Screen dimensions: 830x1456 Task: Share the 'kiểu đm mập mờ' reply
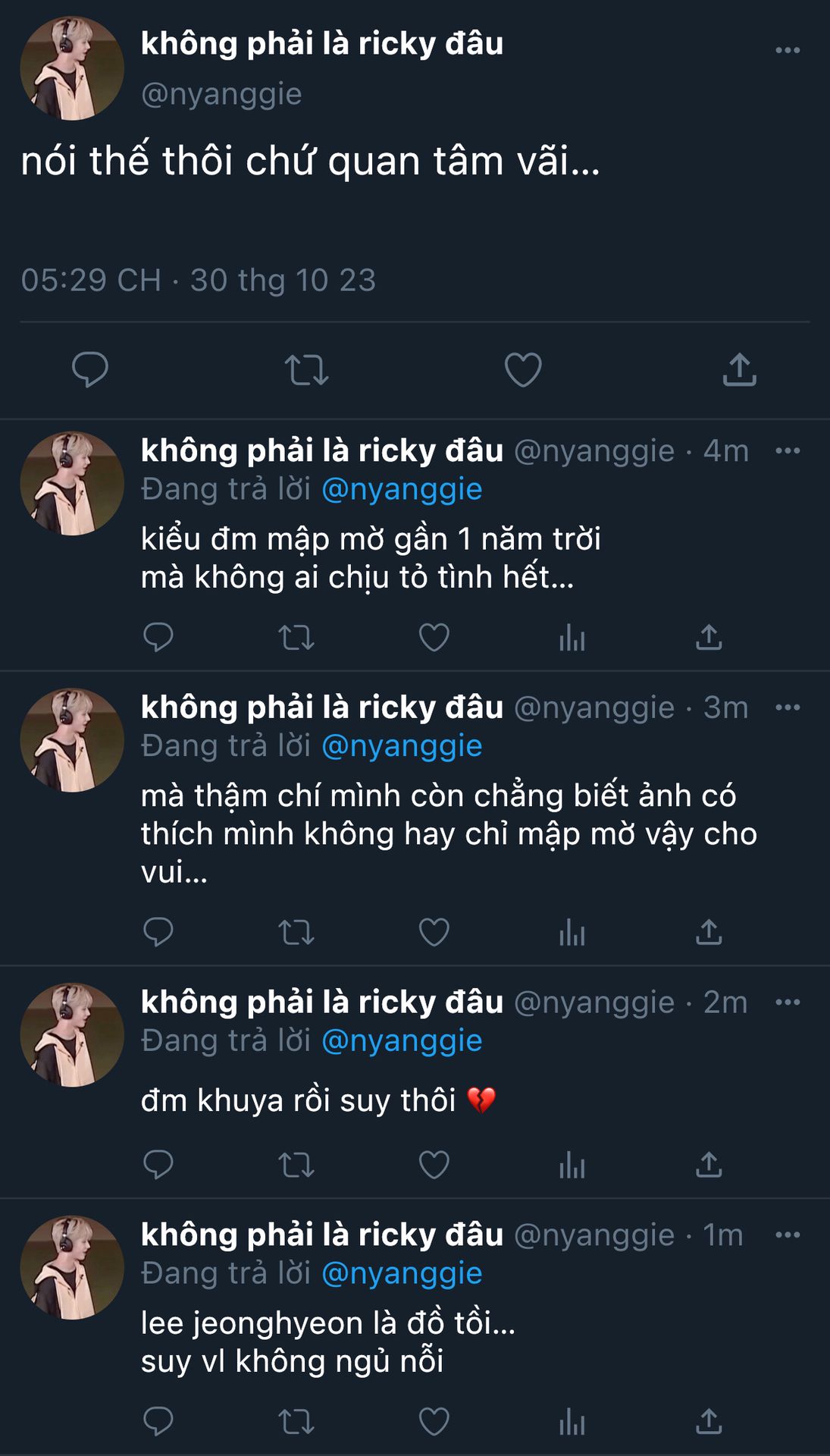(x=709, y=638)
